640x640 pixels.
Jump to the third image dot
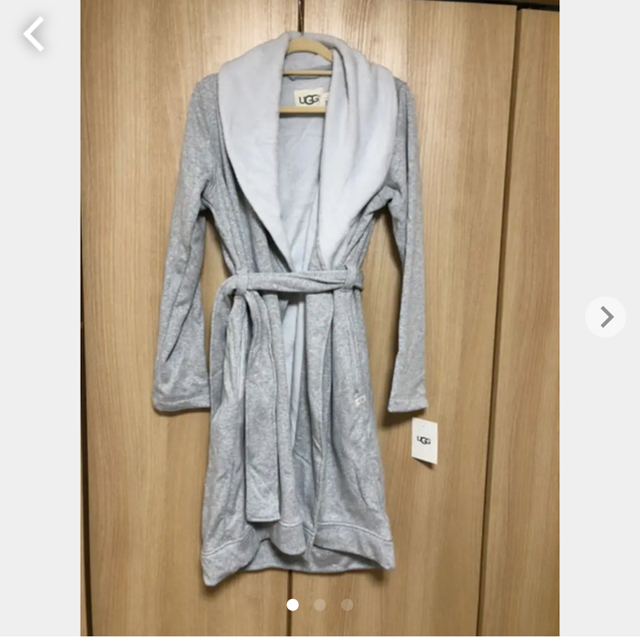(347, 604)
